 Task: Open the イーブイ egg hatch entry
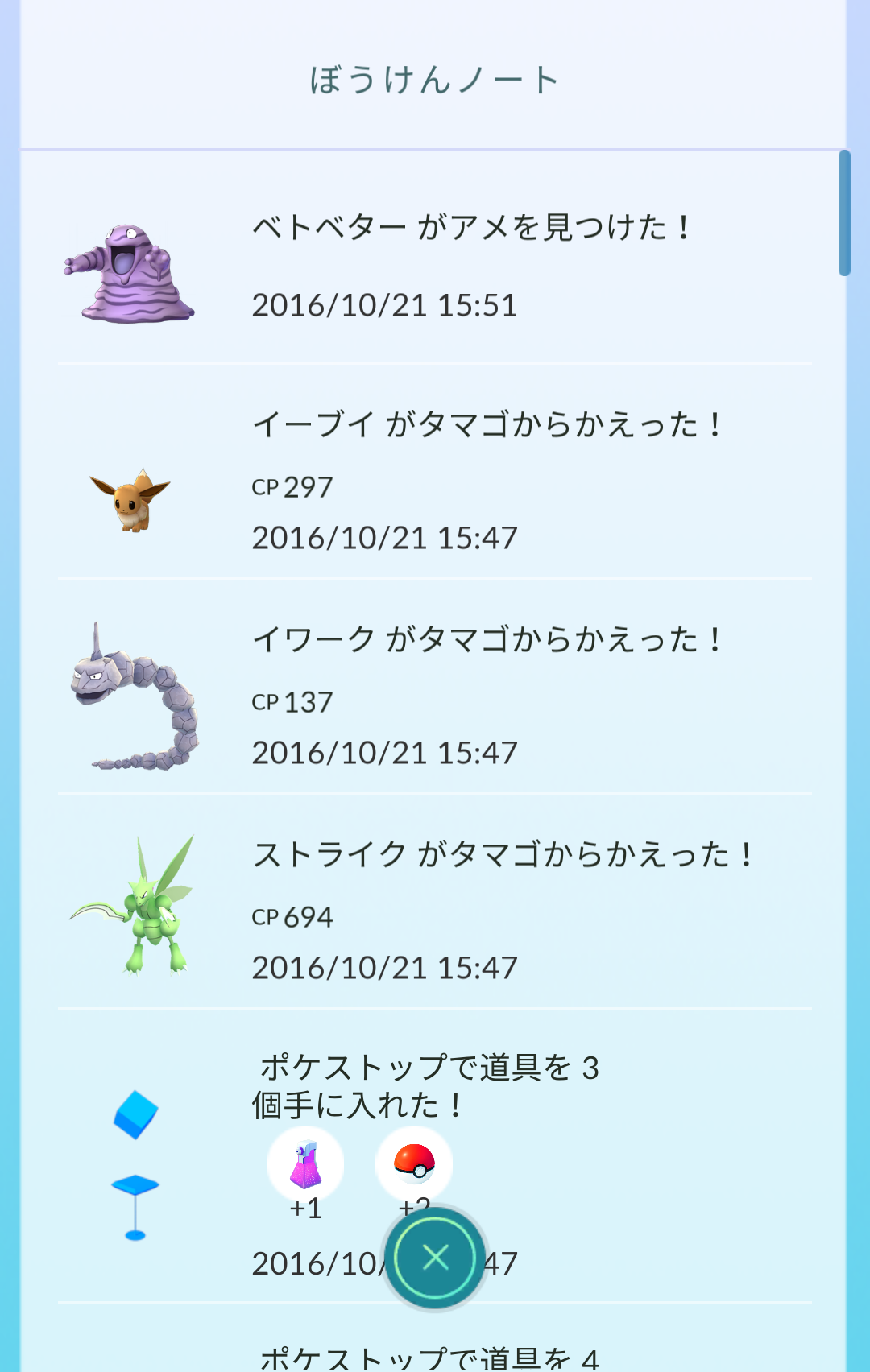[x=487, y=424]
